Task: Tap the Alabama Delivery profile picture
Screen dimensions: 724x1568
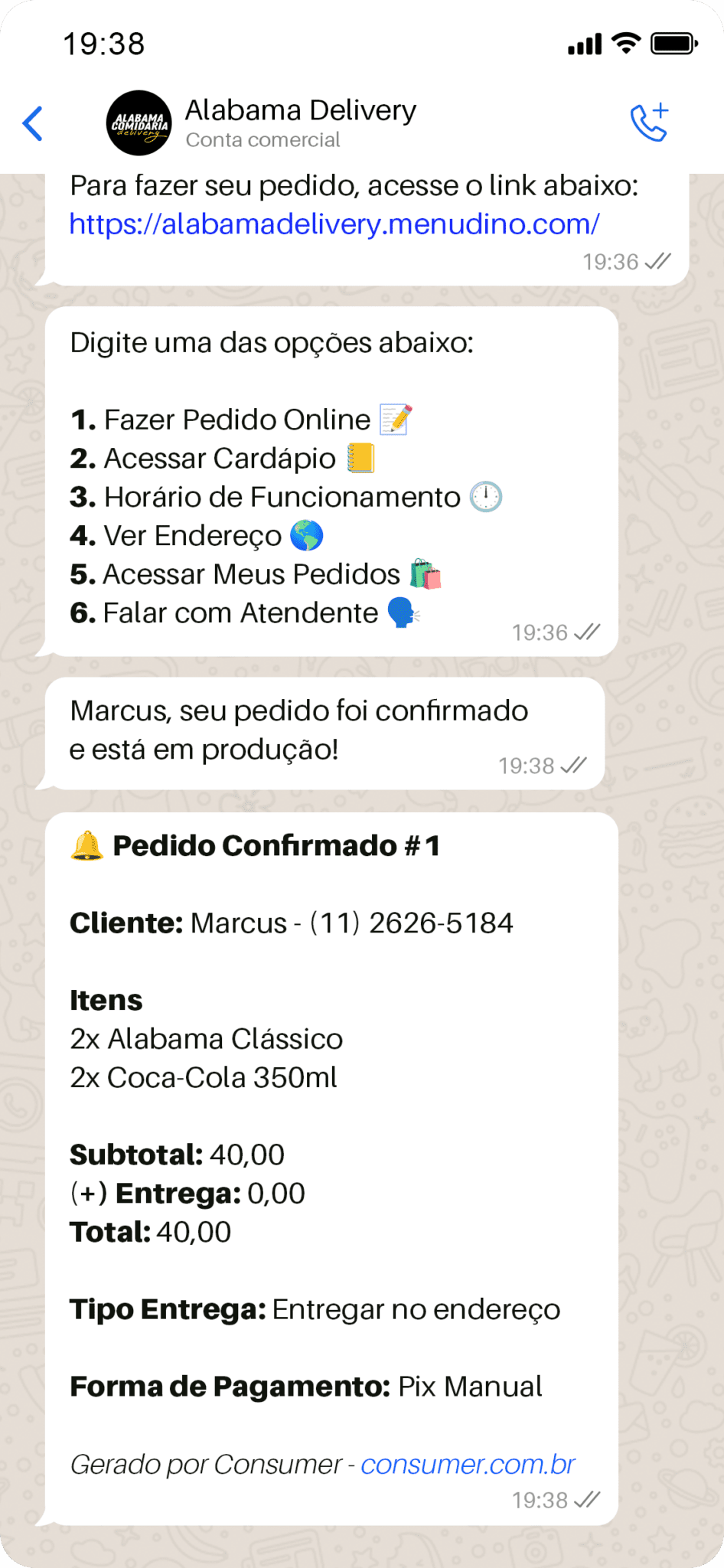Action: pos(139,122)
